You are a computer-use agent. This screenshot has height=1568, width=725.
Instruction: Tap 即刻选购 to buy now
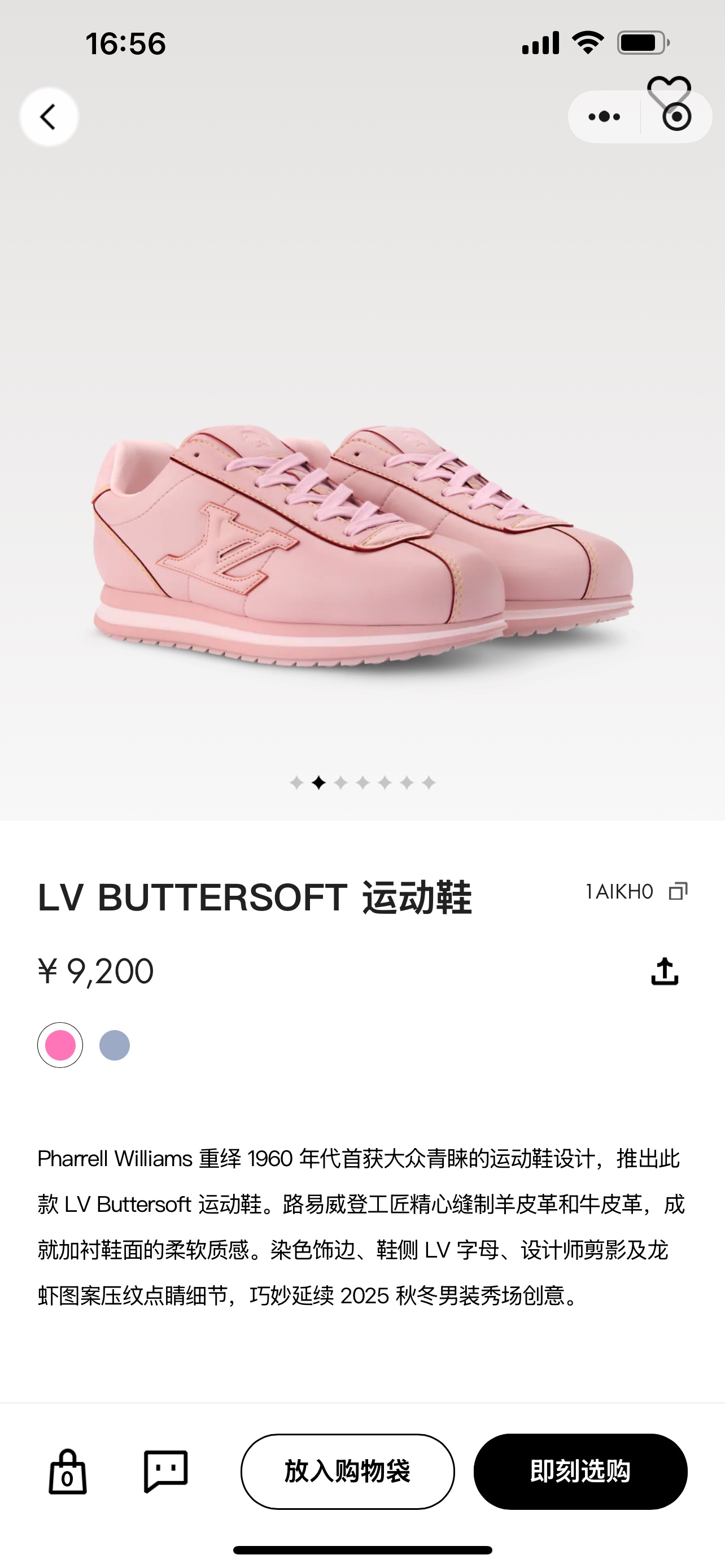[580, 1471]
